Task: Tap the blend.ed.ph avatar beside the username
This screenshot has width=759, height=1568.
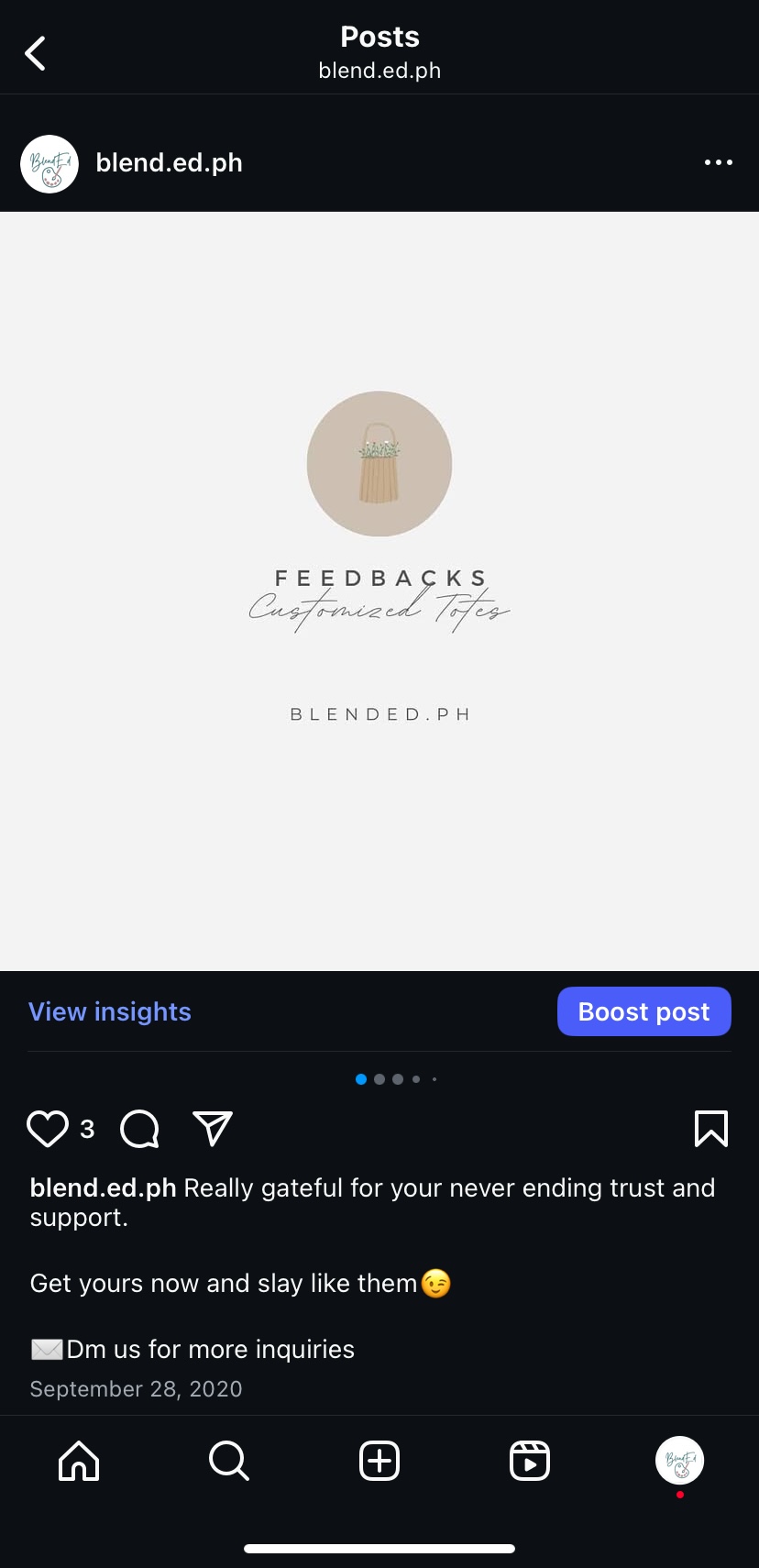Action: [x=49, y=163]
